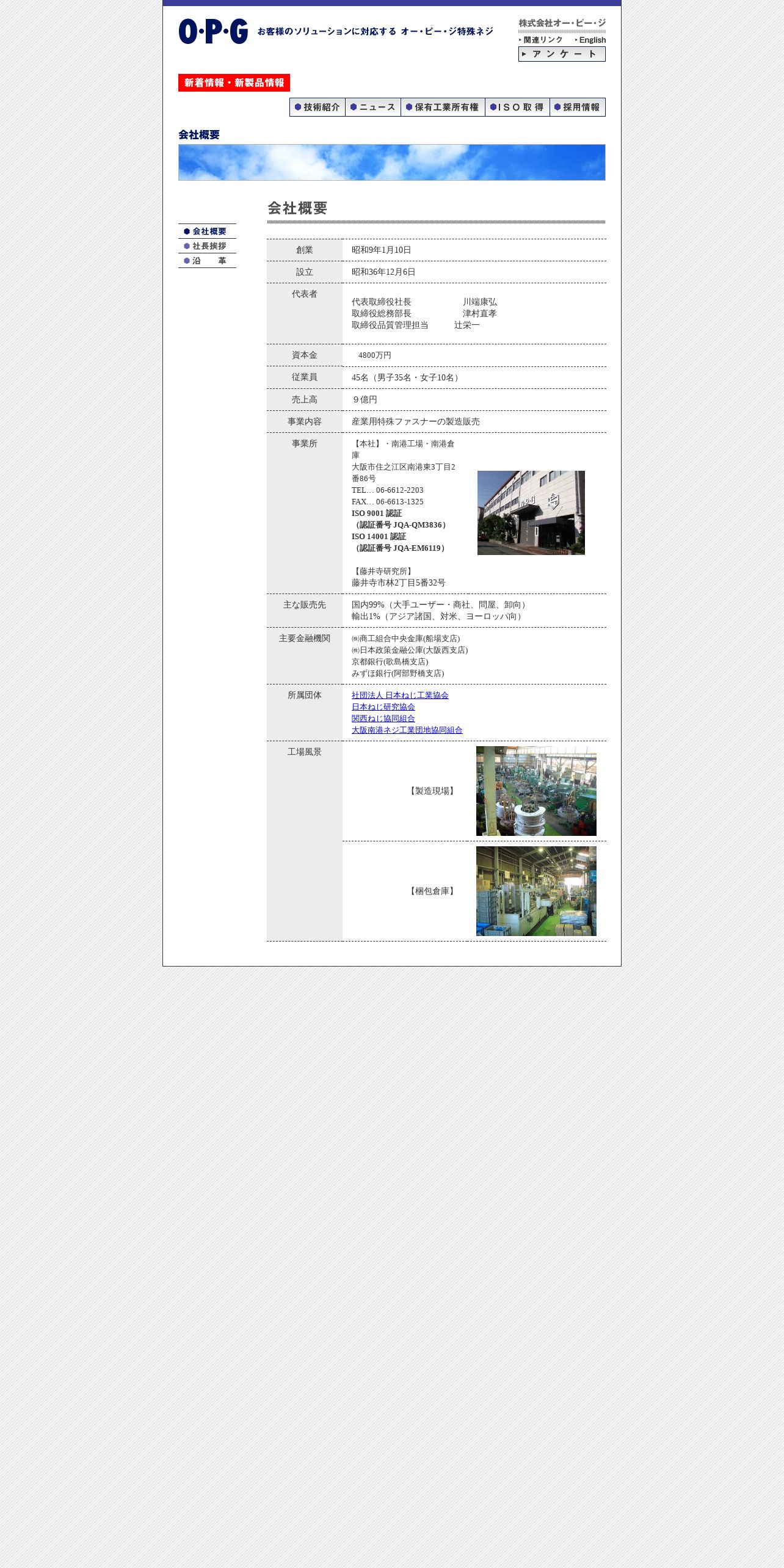Screen dimensions: 784x1568
Task: Follow the 大阪南港ネジ工業団地協同組合 link
Action: pyautogui.click(x=407, y=730)
